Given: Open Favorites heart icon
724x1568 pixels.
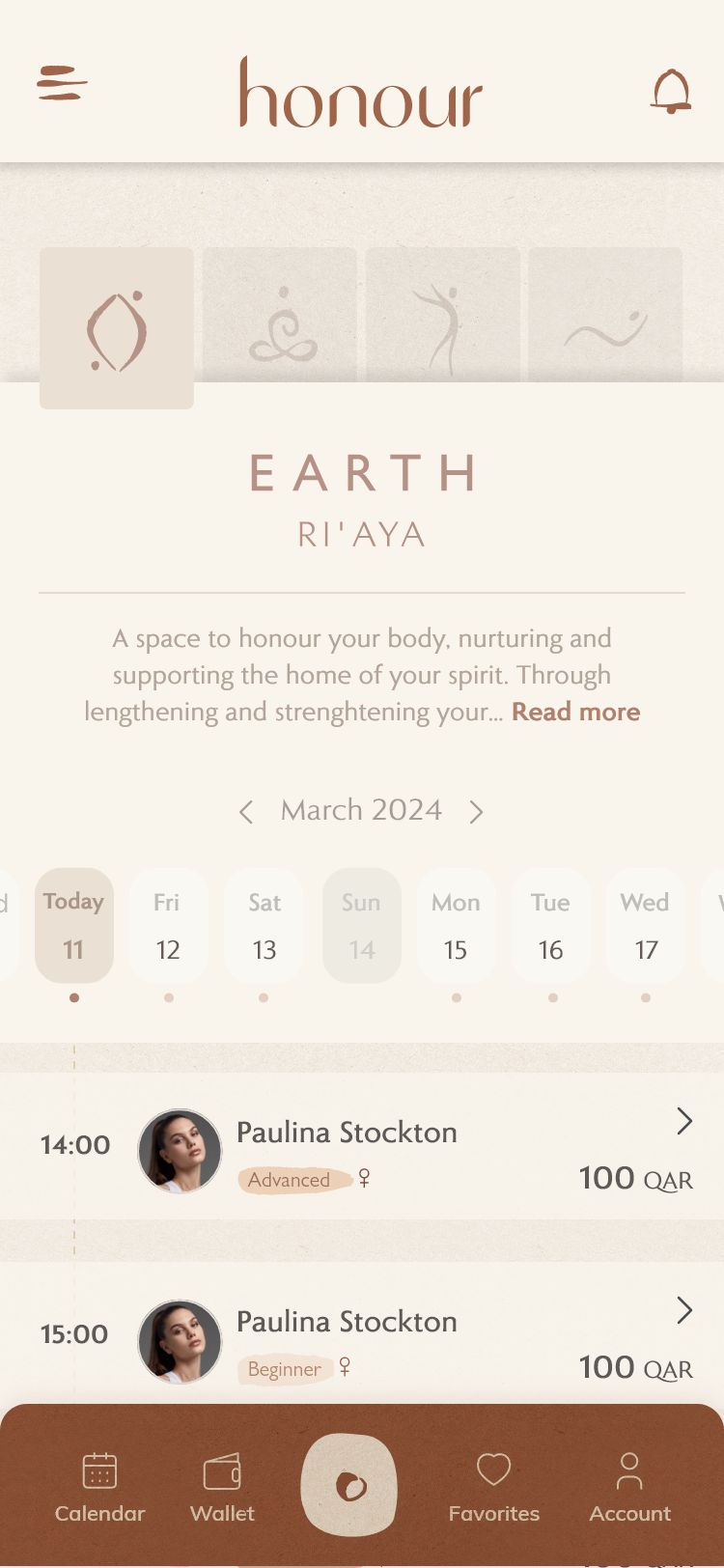Looking at the screenshot, I should pos(493,1469).
